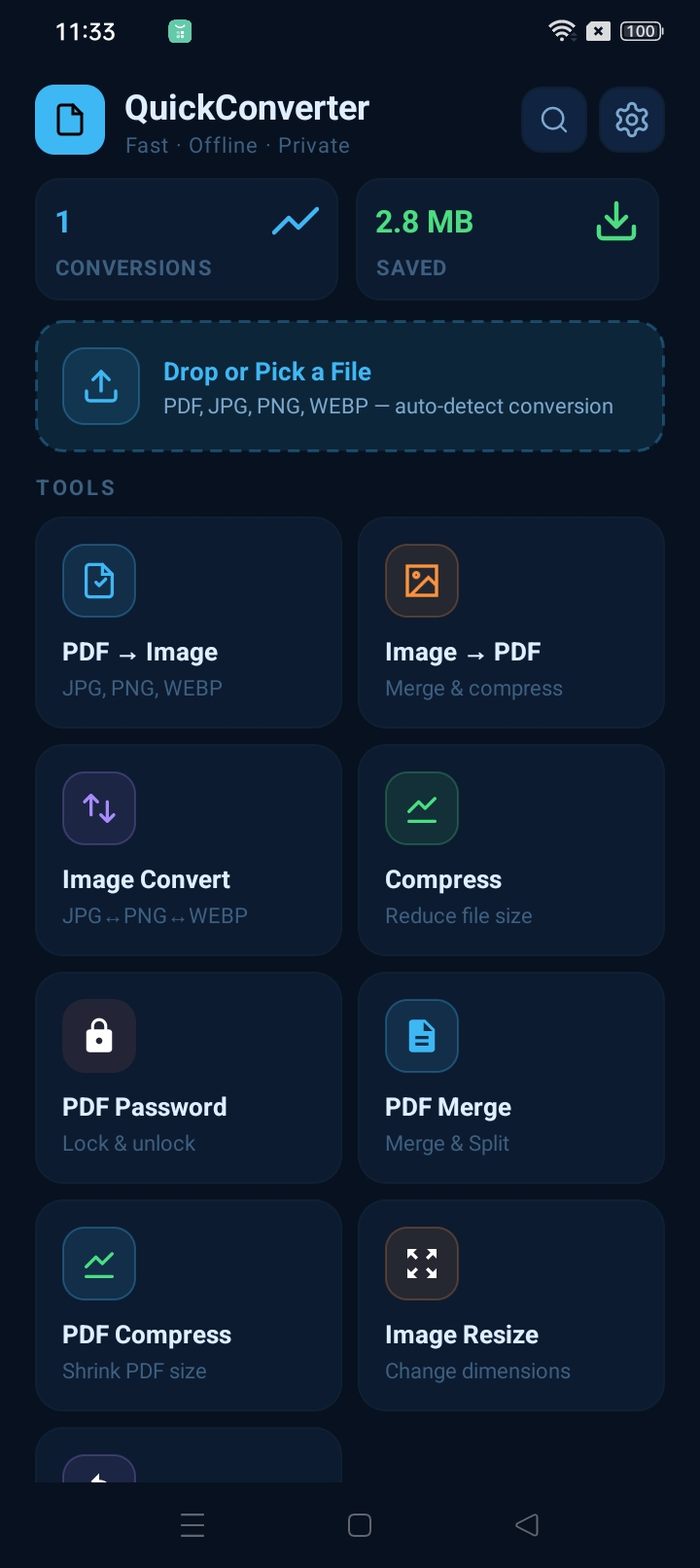Tap Drop or Pick a File area

tap(350, 386)
